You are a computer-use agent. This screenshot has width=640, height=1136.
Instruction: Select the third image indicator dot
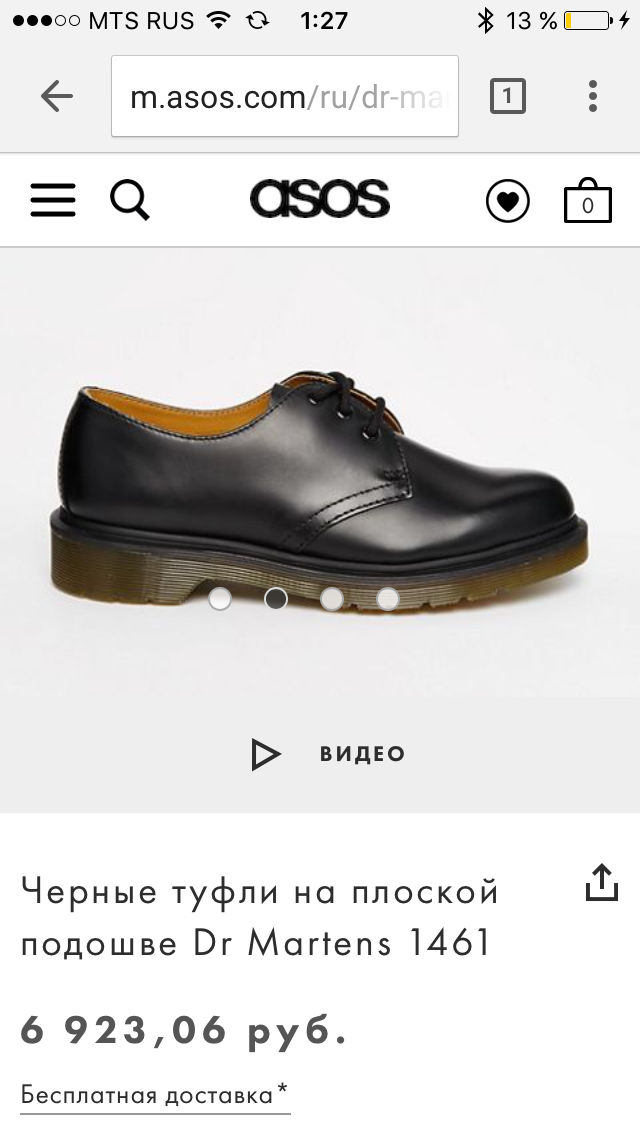332,598
